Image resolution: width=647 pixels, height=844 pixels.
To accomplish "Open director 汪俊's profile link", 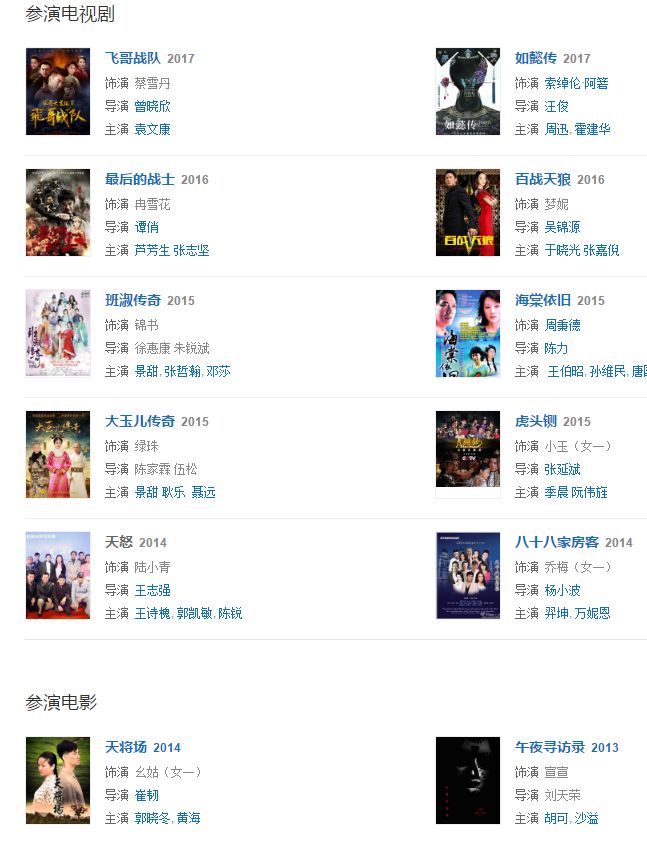I will 556,106.
